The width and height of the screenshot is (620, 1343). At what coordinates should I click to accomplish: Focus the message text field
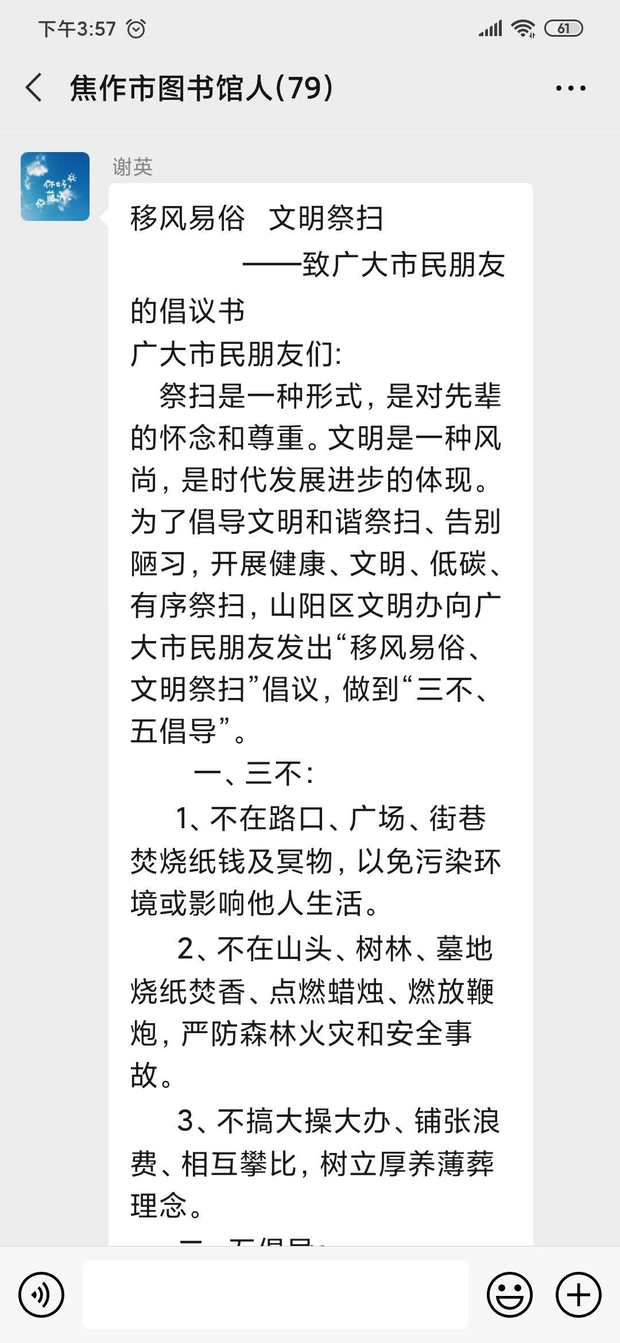tap(275, 1295)
